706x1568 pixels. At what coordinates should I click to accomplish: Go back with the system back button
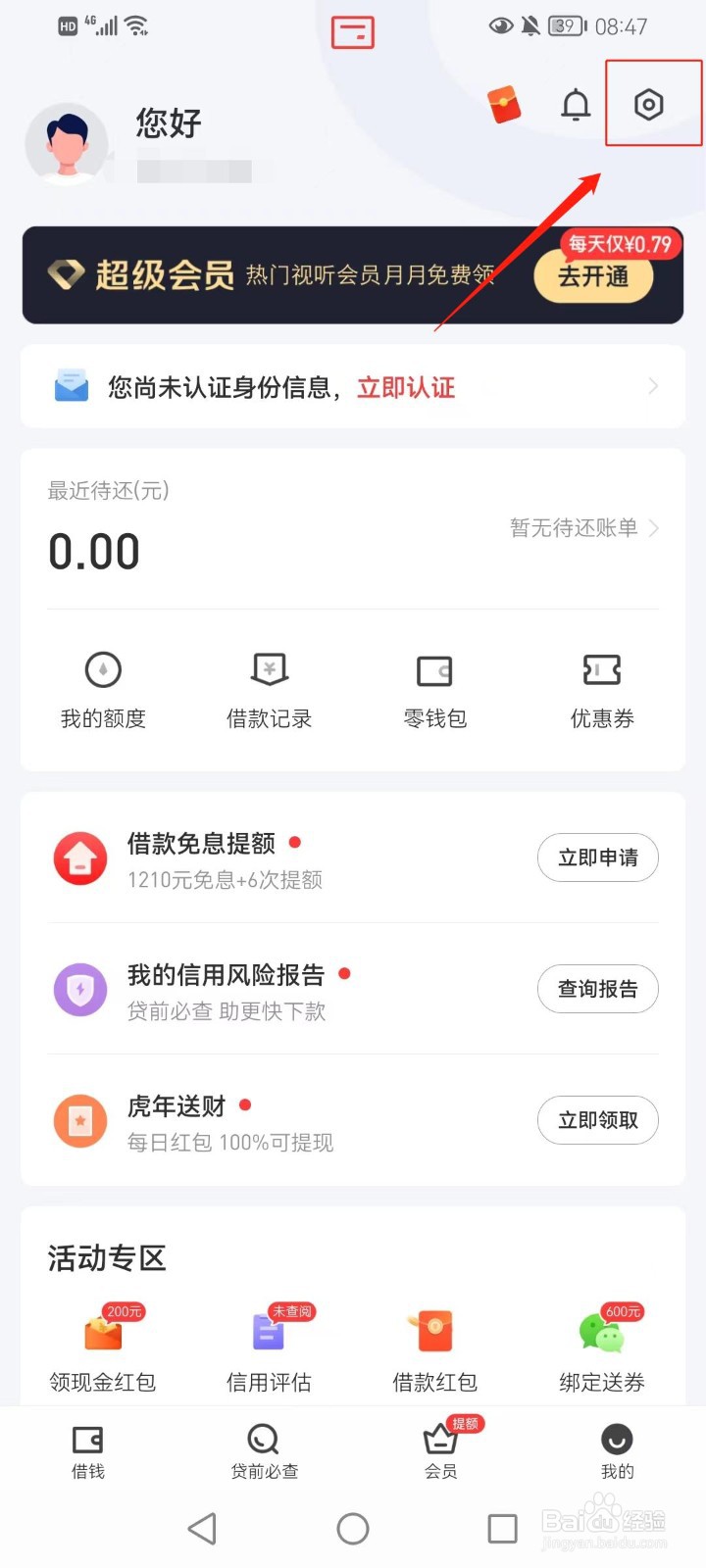pos(202,1529)
